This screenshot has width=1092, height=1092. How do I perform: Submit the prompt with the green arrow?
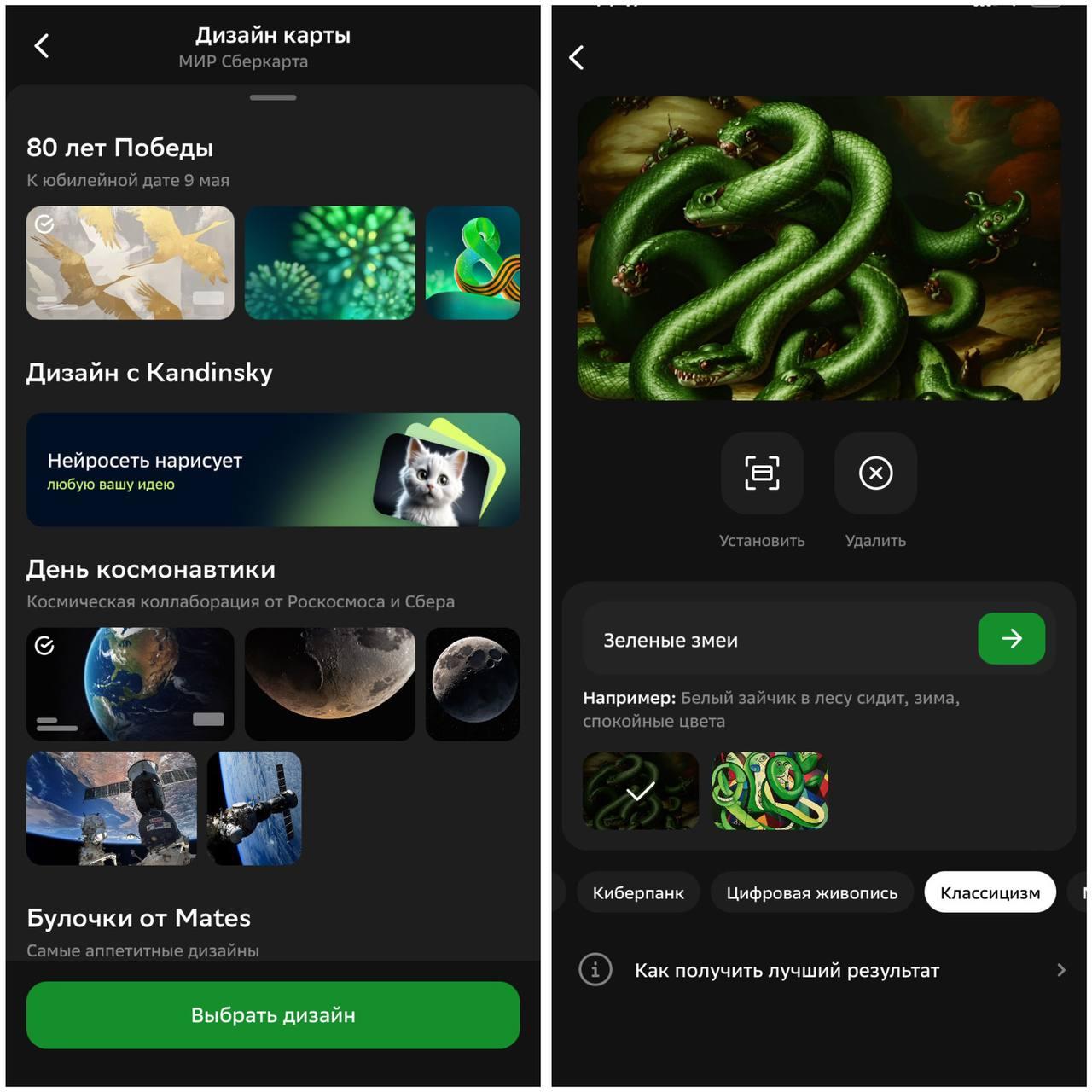pyautogui.click(x=1011, y=638)
